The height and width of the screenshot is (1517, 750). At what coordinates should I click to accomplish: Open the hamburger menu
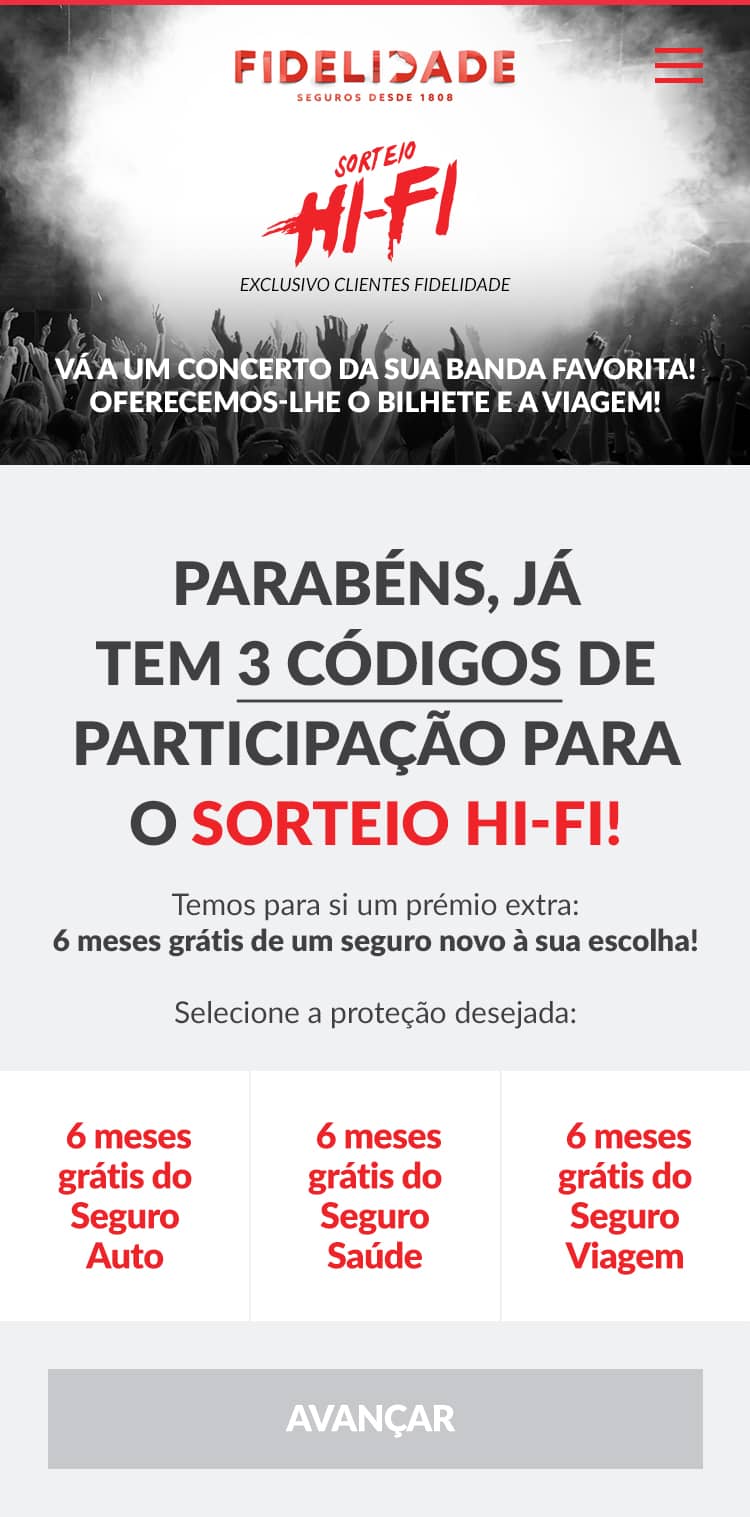(679, 65)
